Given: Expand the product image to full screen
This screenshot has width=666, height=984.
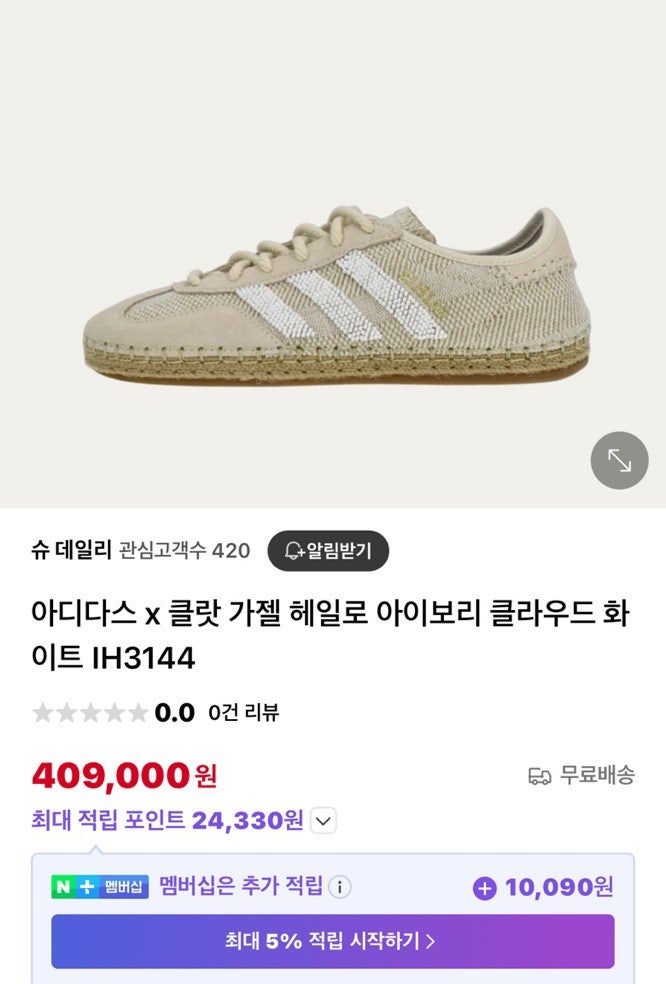Looking at the screenshot, I should (619, 460).
